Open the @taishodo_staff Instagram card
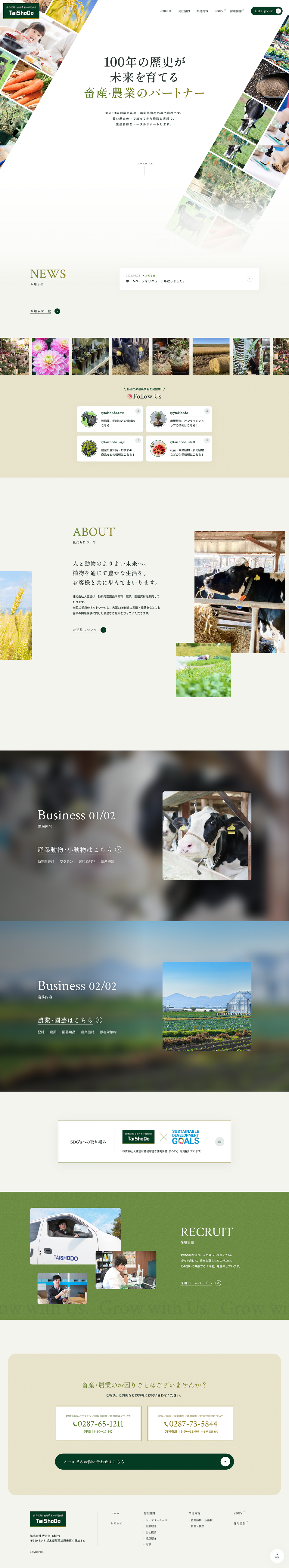This screenshot has height=1568, width=289. click(179, 448)
